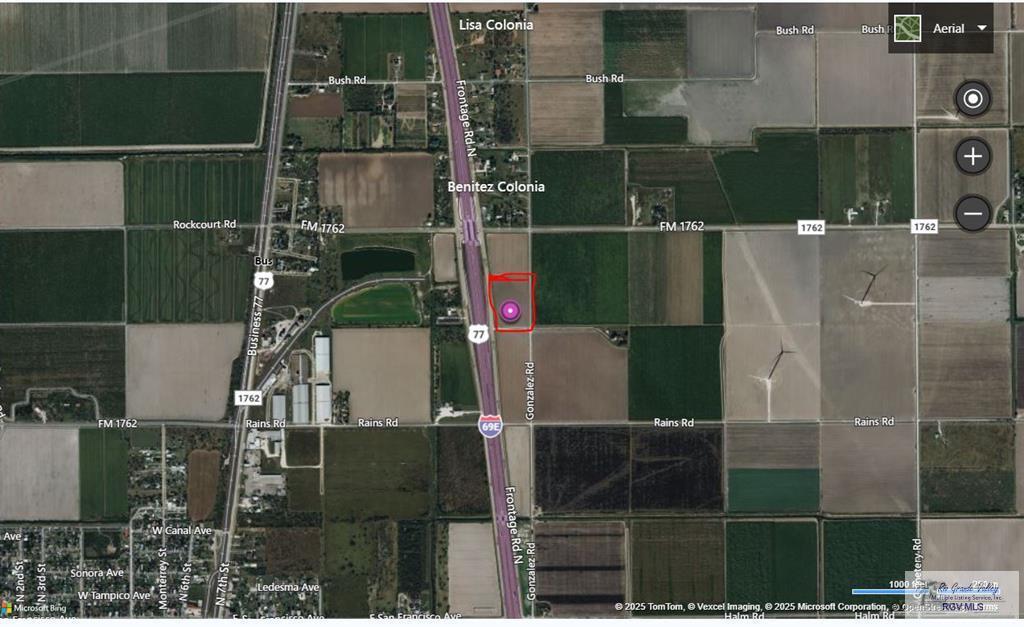
Task: Zoom out of the map
Action: coord(972,212)
